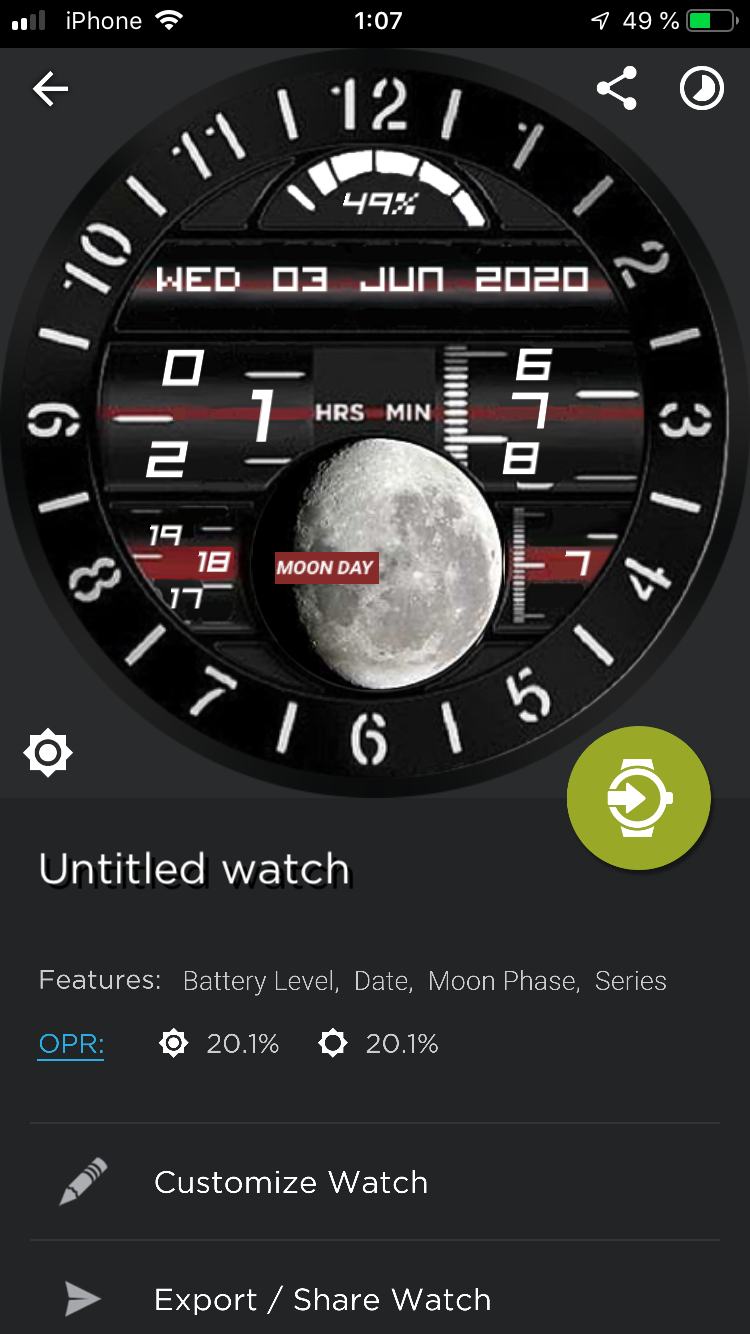
Task: Open the time preview clock icon
Action: coord(702,89)
